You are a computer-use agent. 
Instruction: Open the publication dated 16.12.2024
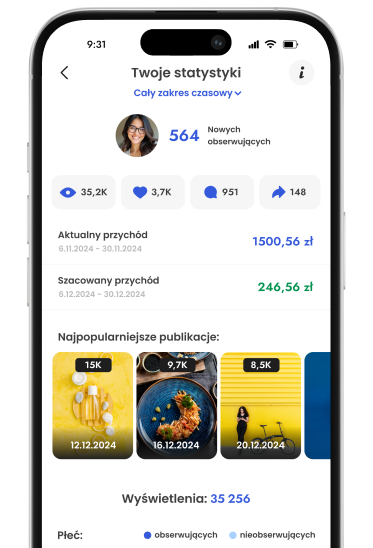pos(177,405)
